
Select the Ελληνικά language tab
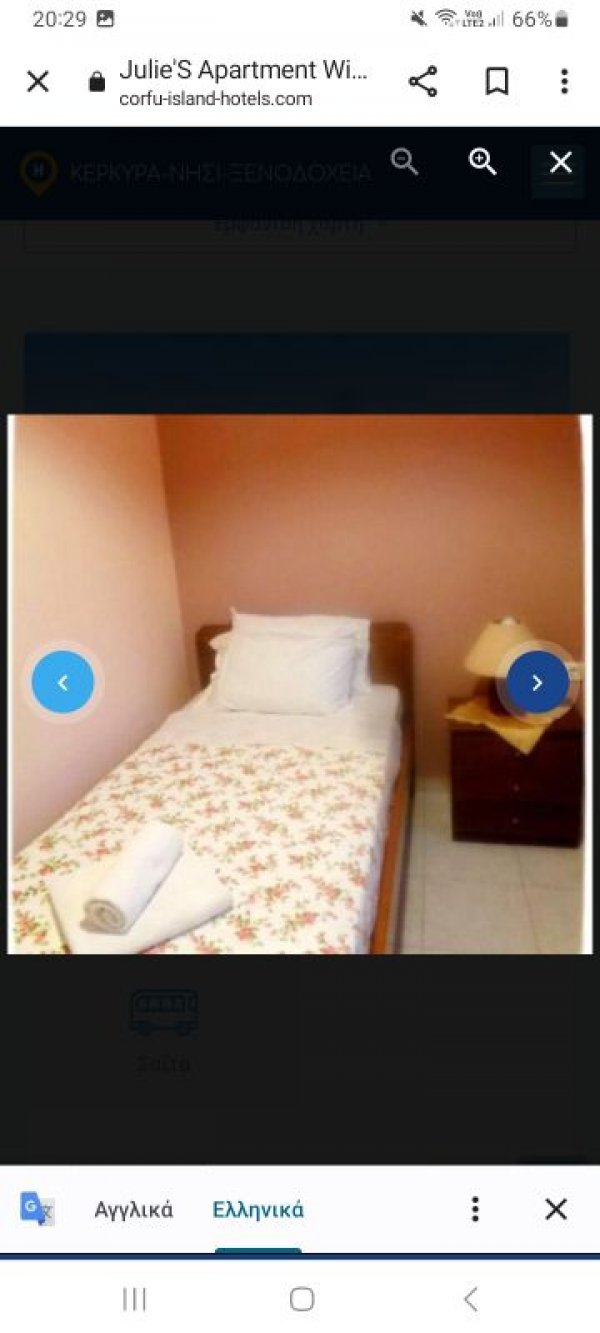258,1210
